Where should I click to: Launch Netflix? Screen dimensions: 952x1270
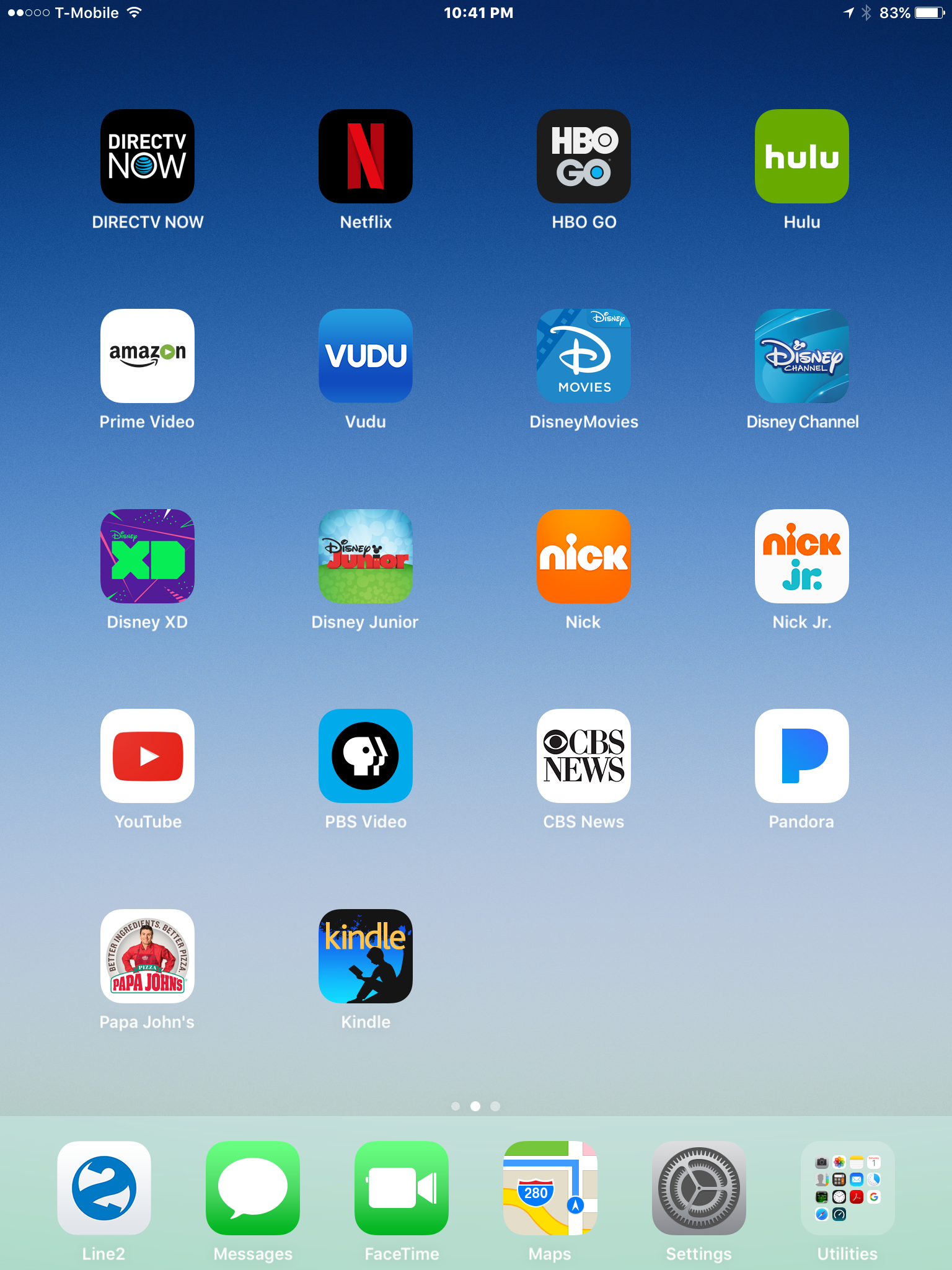(x=366, y=156)
